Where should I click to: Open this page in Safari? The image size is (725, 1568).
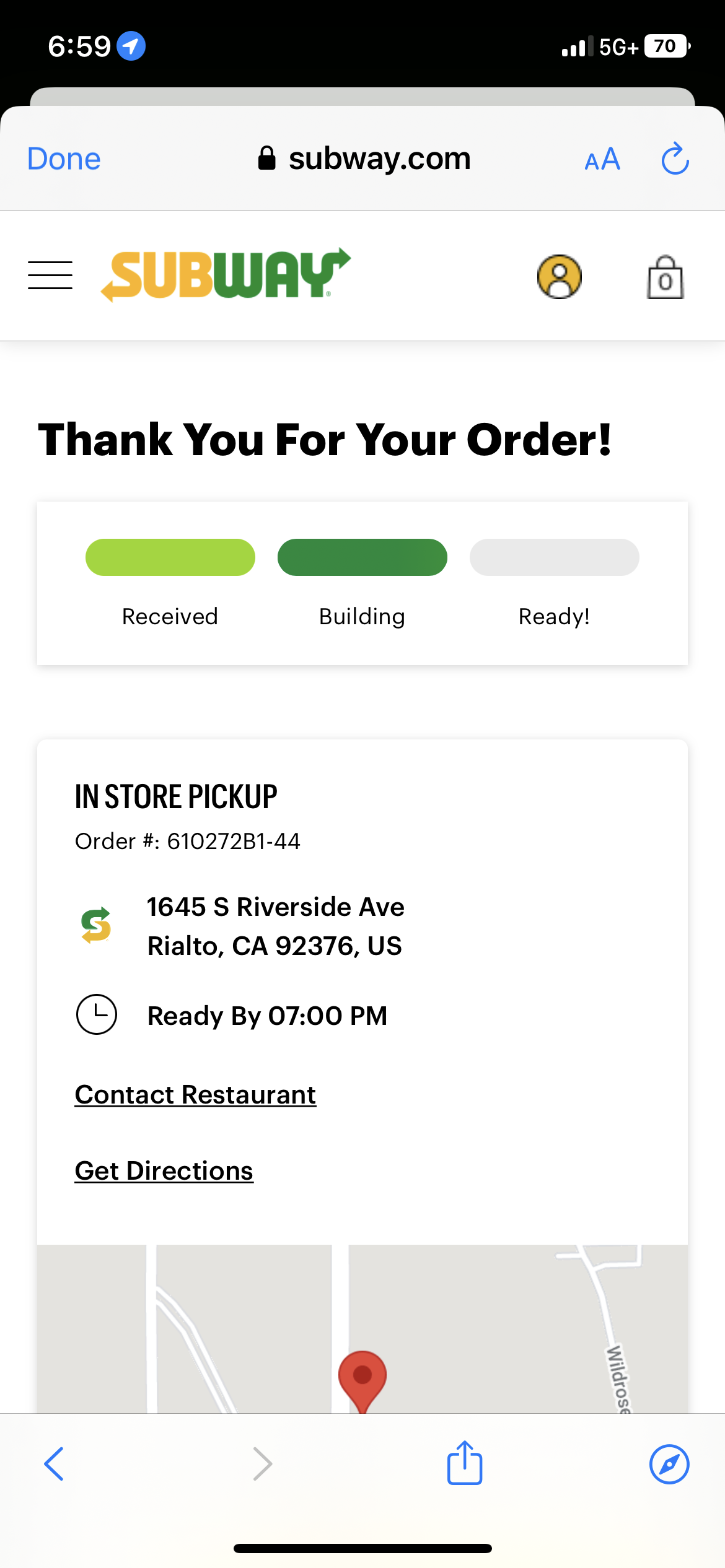[x=669, y=1464]
